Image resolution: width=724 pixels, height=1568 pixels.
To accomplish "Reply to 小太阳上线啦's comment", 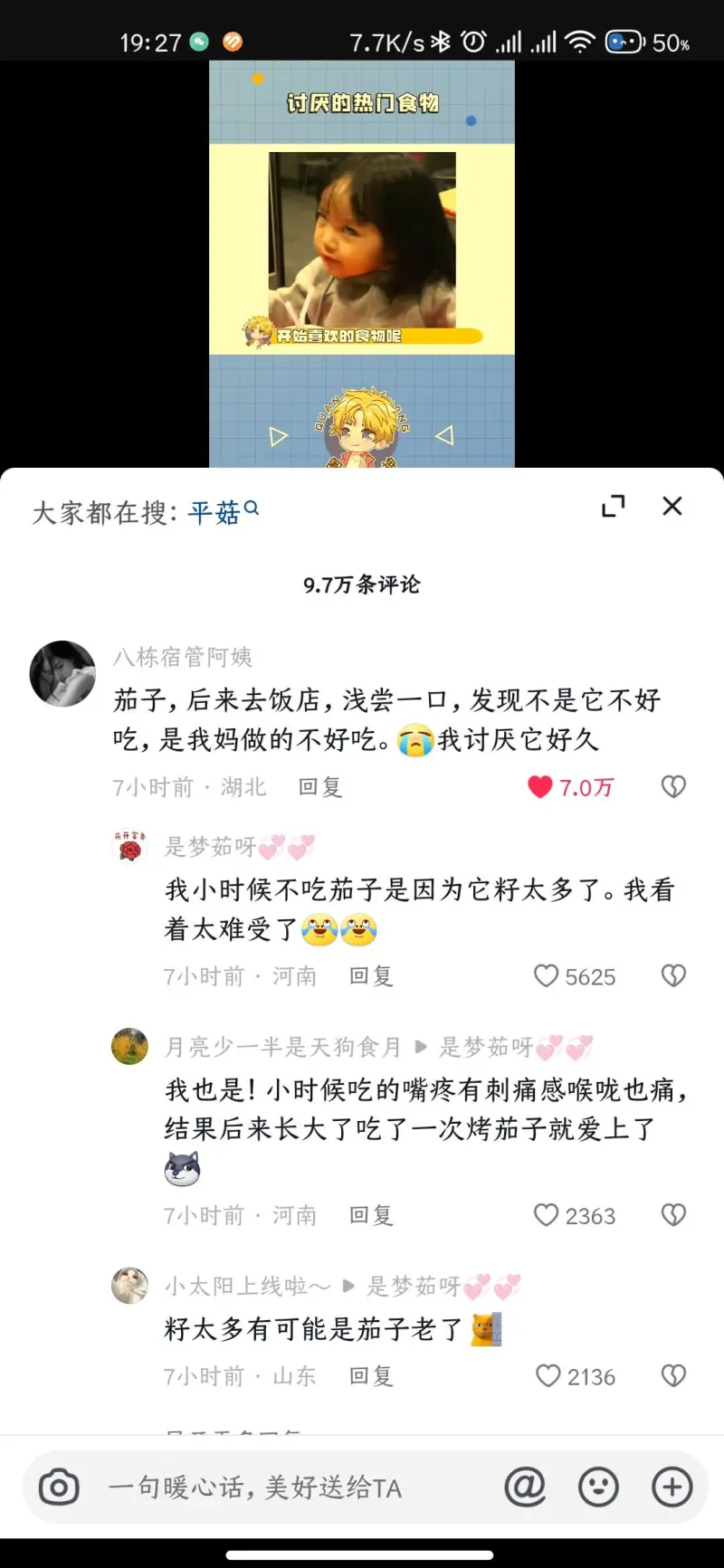I will tap(371, 1376).
